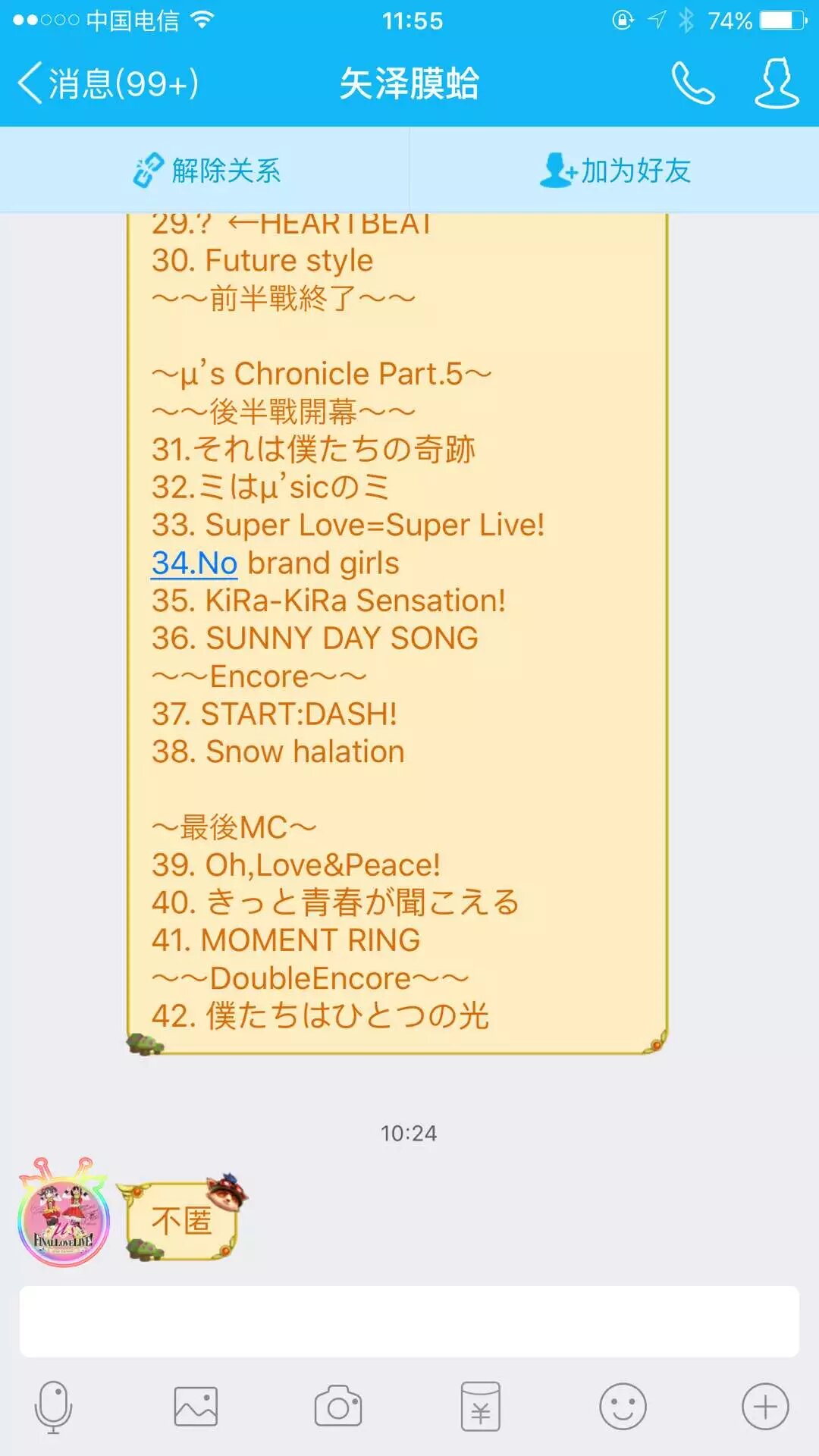Tap the microphone to record voice
This screenshot has height=1456, width=819.
(53, 1407)
